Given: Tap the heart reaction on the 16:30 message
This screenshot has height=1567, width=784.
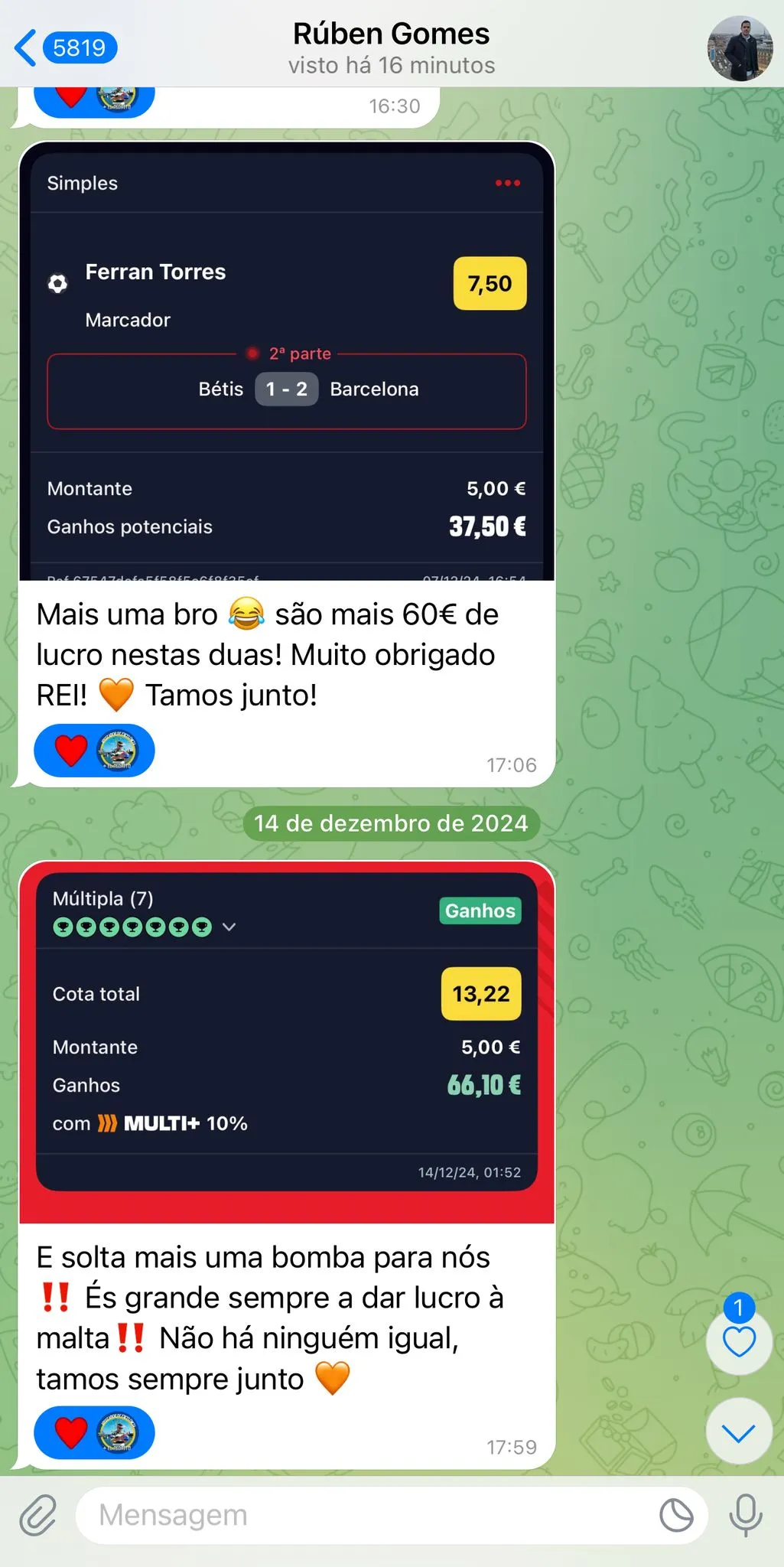Looking at the screenshot, I should 71,98.
